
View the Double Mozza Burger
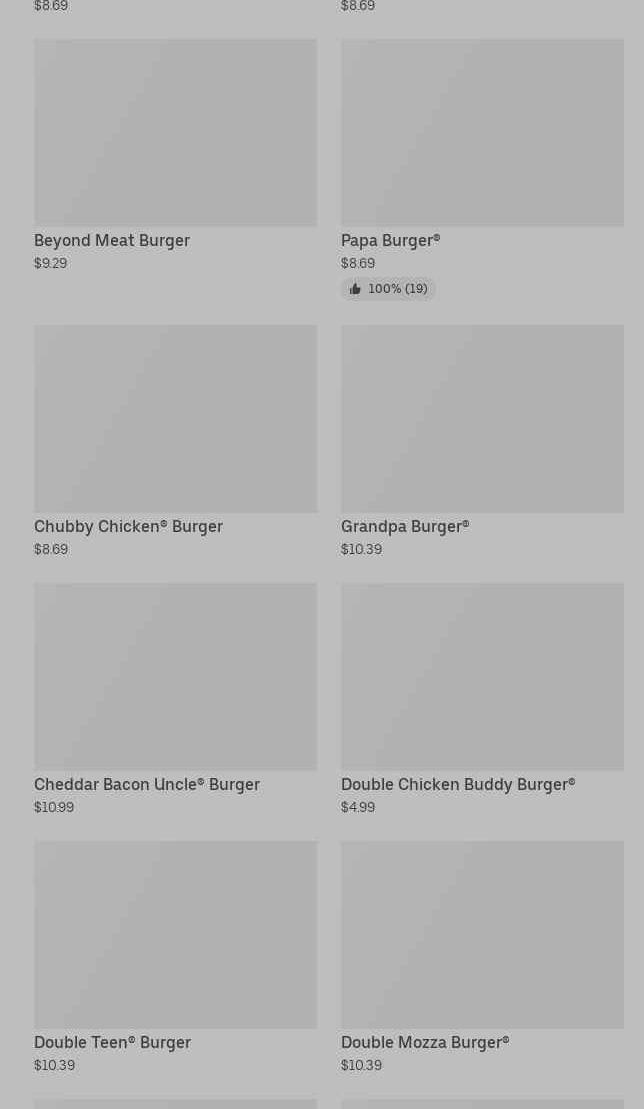[x=482, y=957]
